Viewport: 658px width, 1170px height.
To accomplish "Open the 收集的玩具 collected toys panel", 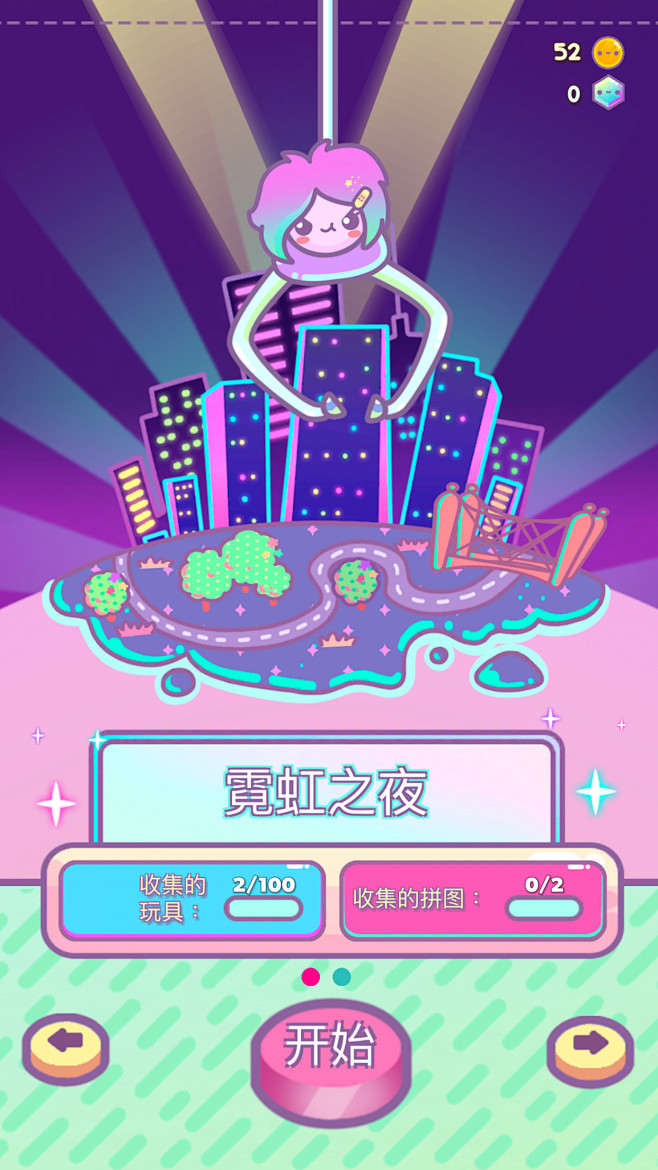I will 192,898.
